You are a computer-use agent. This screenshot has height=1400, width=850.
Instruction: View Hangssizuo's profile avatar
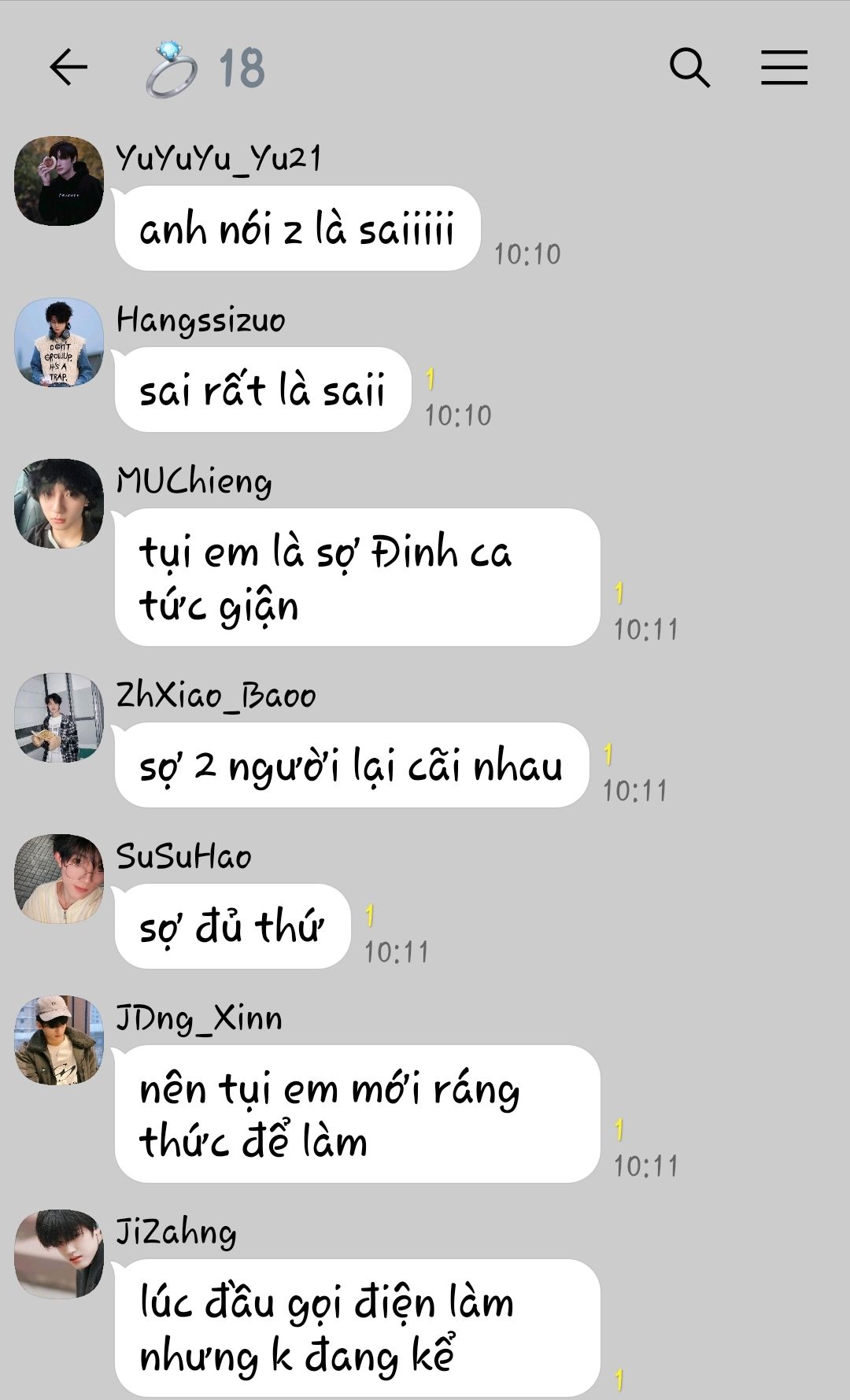pos(59,342)
